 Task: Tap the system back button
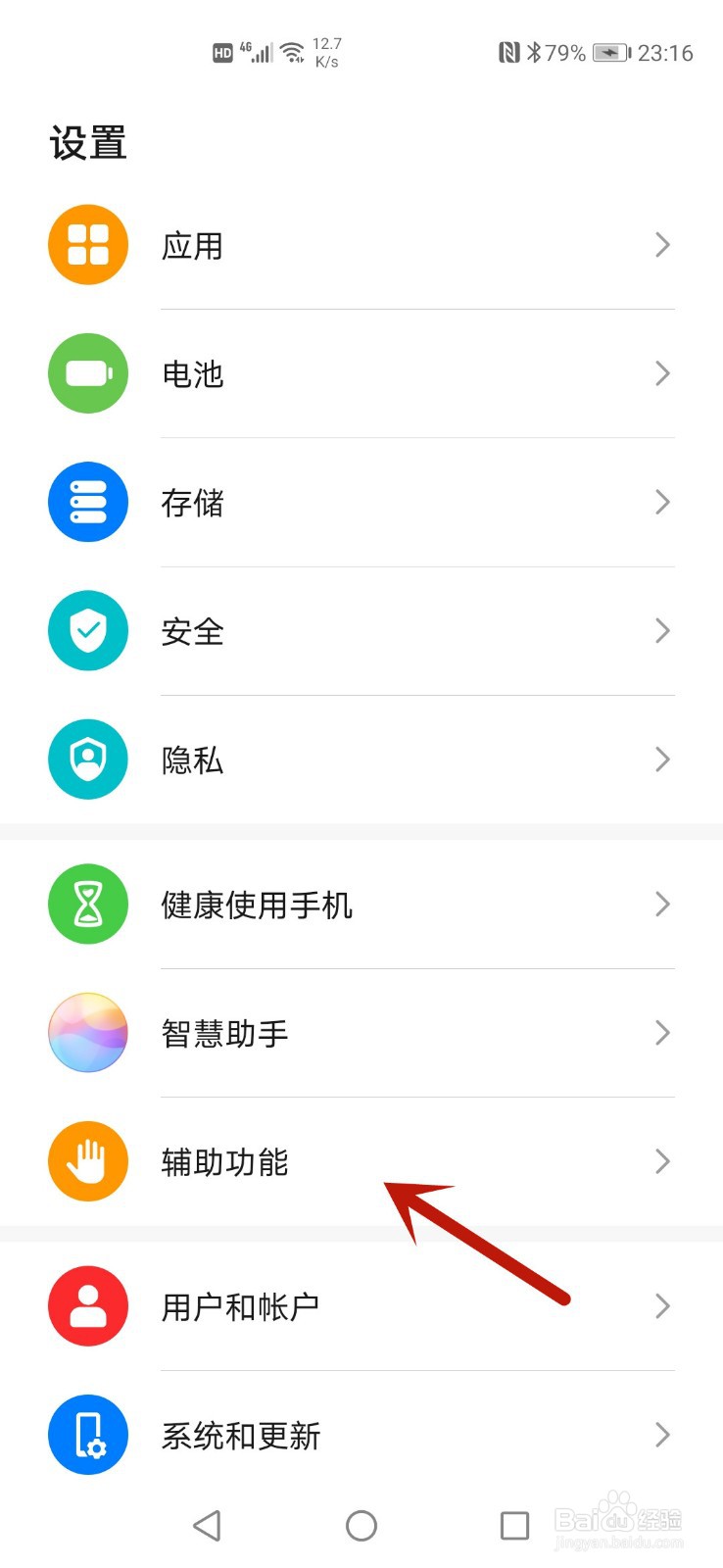pyautogui.click(x=207, y=1525)
